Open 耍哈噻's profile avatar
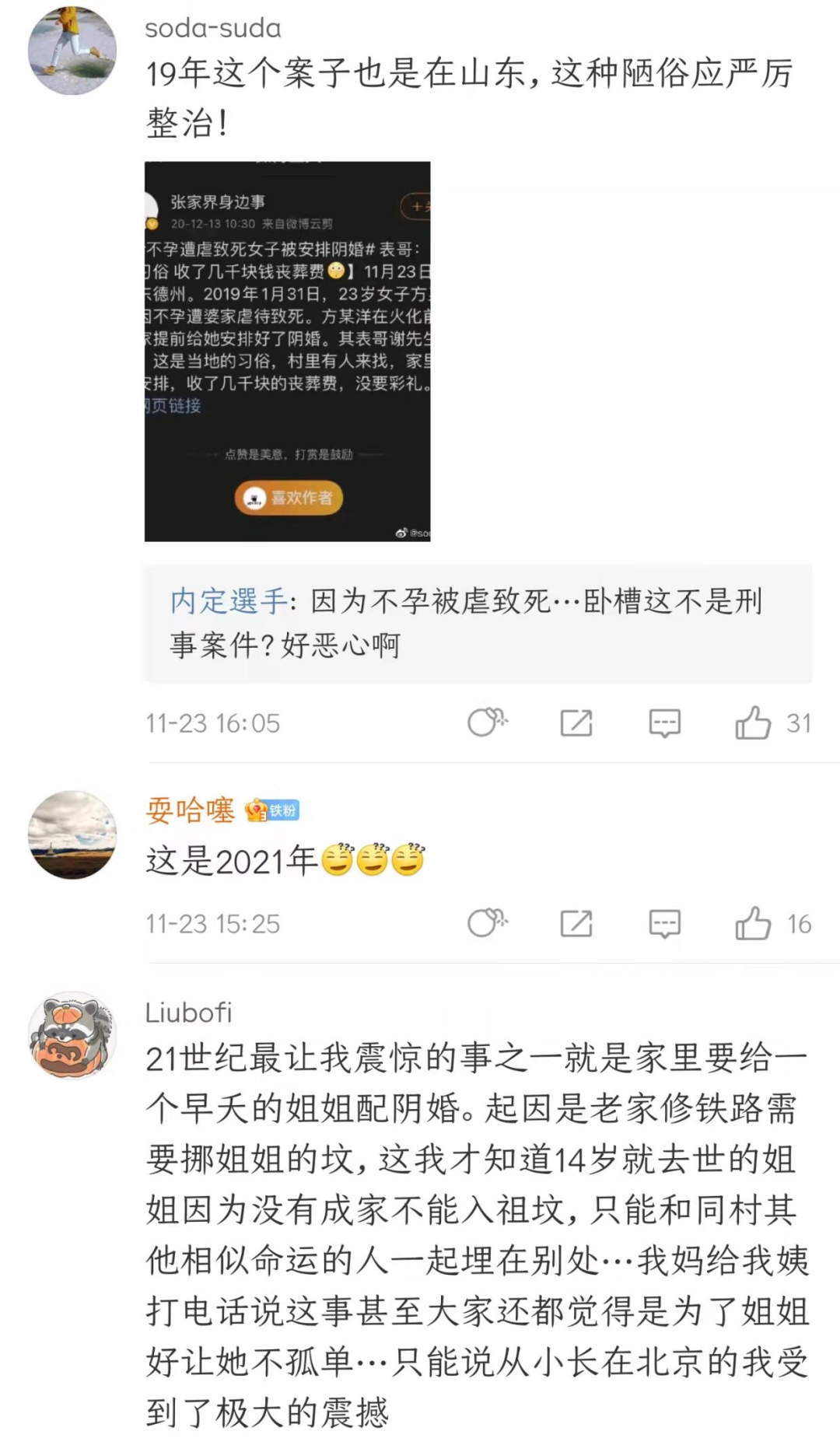 (x=72, y=834)
